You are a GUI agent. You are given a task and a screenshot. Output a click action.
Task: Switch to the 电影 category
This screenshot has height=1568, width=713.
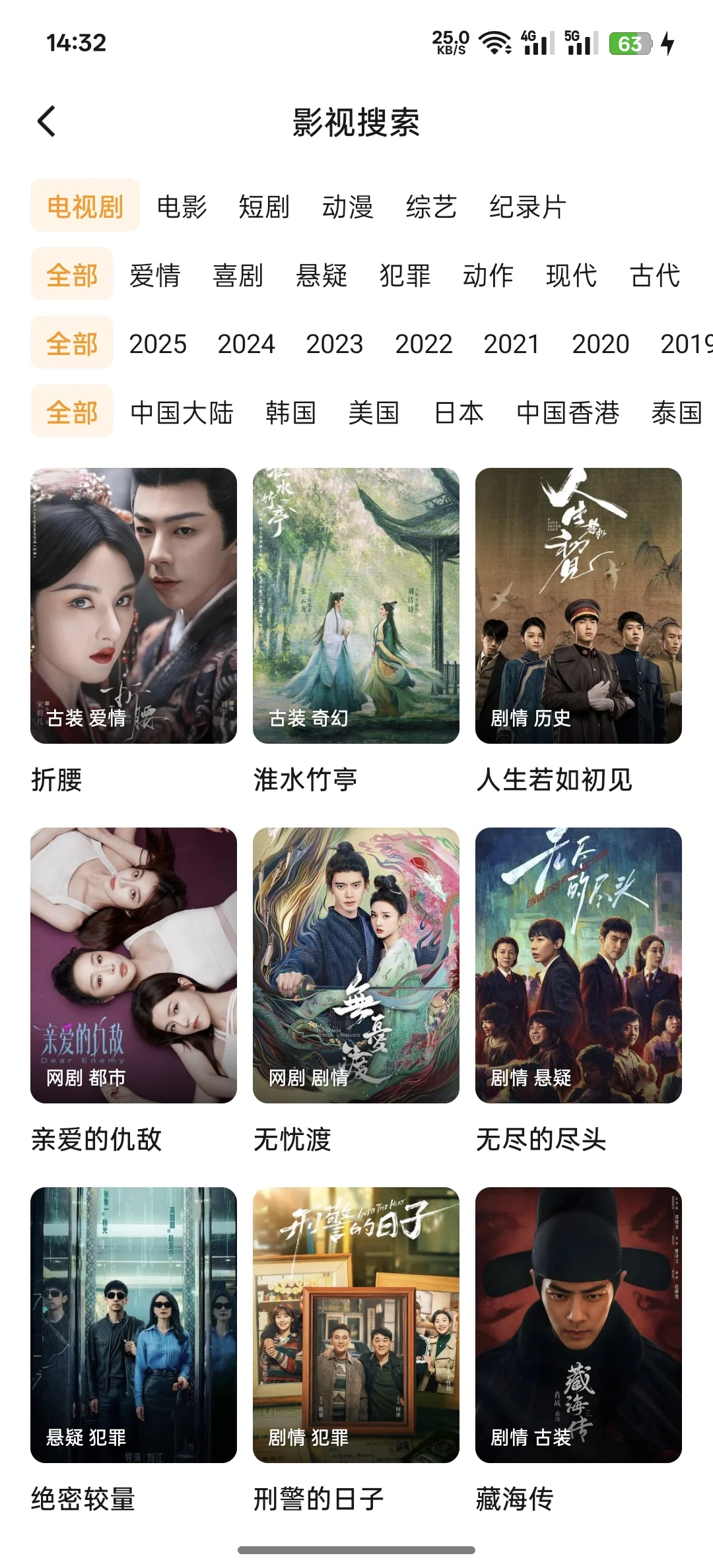pyautogui.click(x=182, y=207)
